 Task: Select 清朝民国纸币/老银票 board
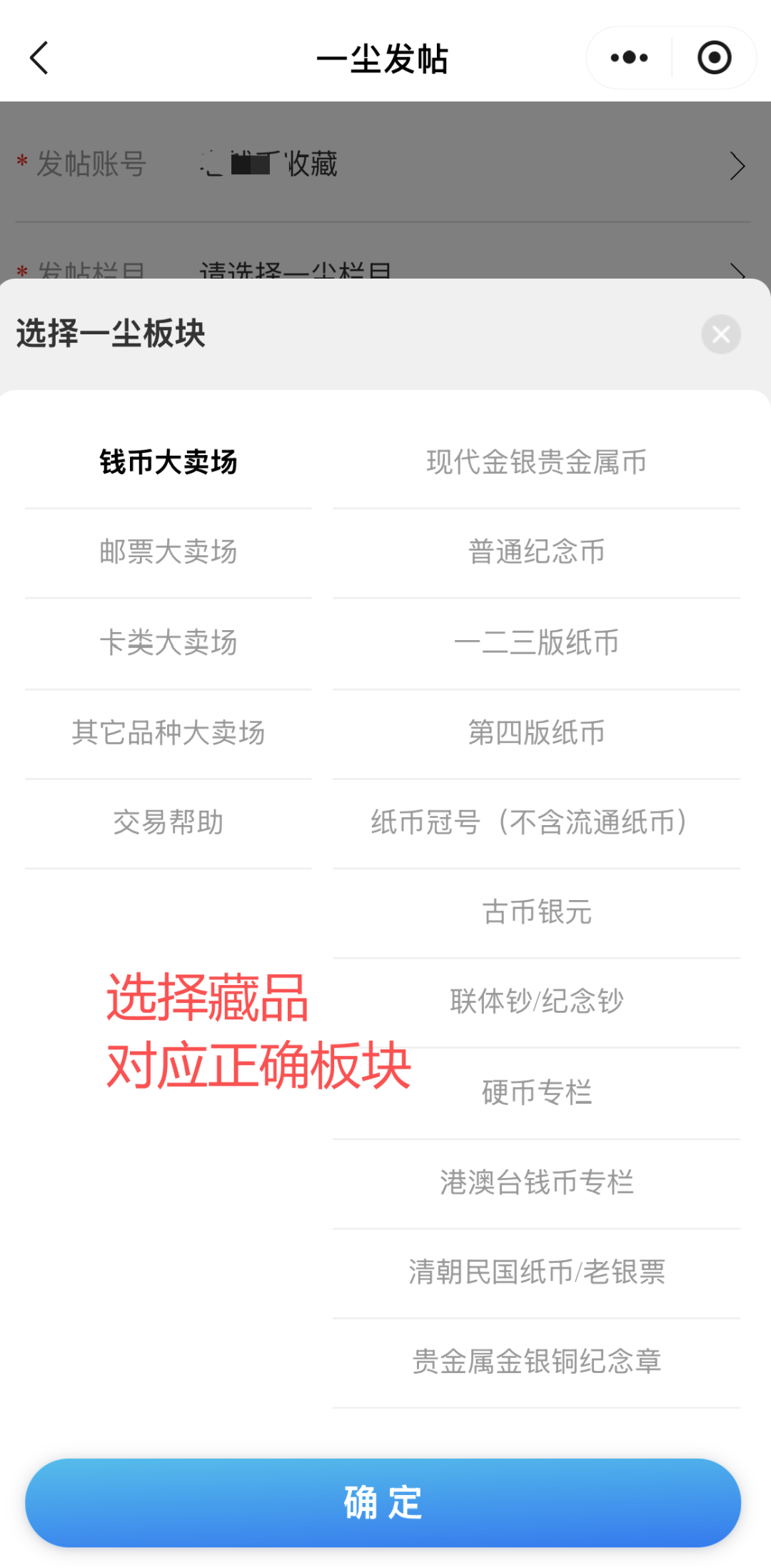click(x=536, y=1272)
